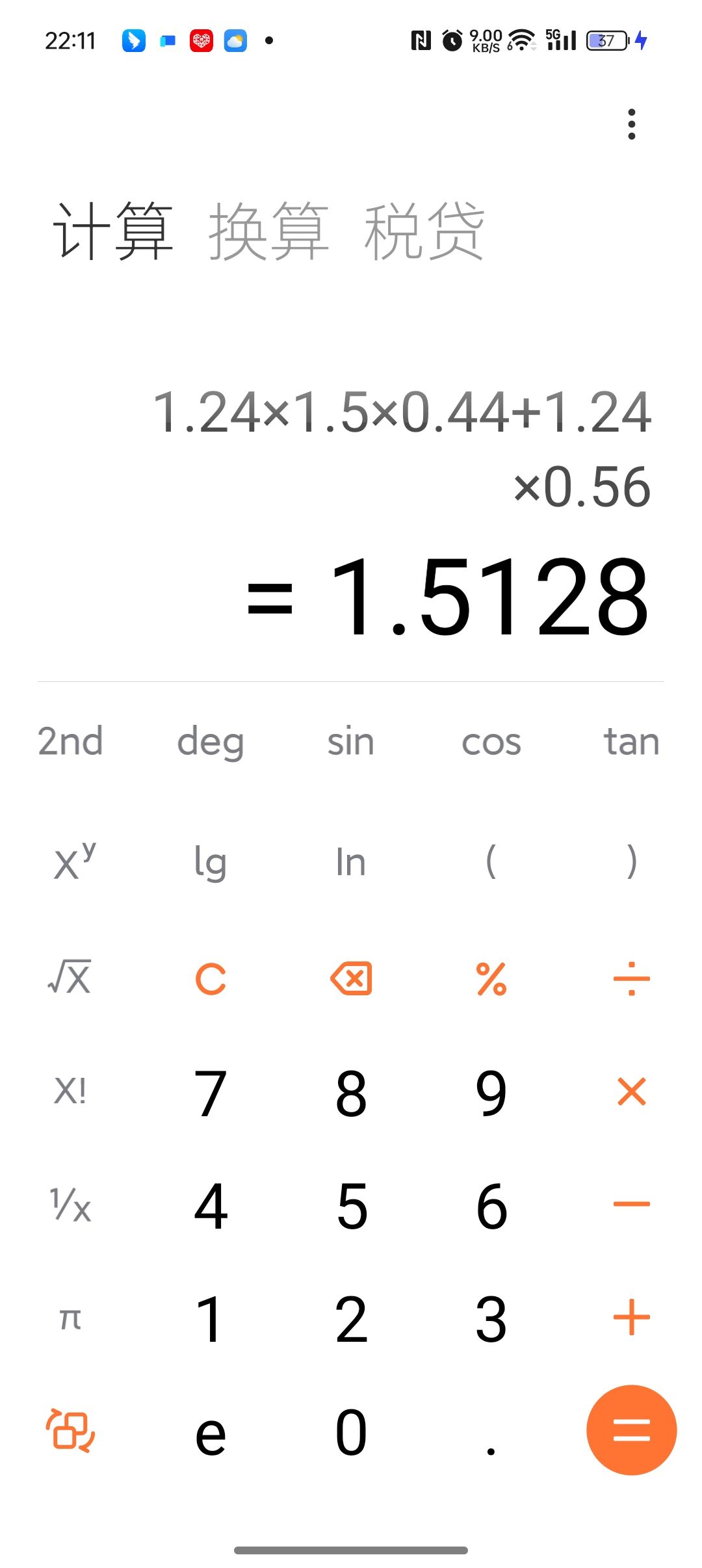Select the minus operator

click(631, 1205)
